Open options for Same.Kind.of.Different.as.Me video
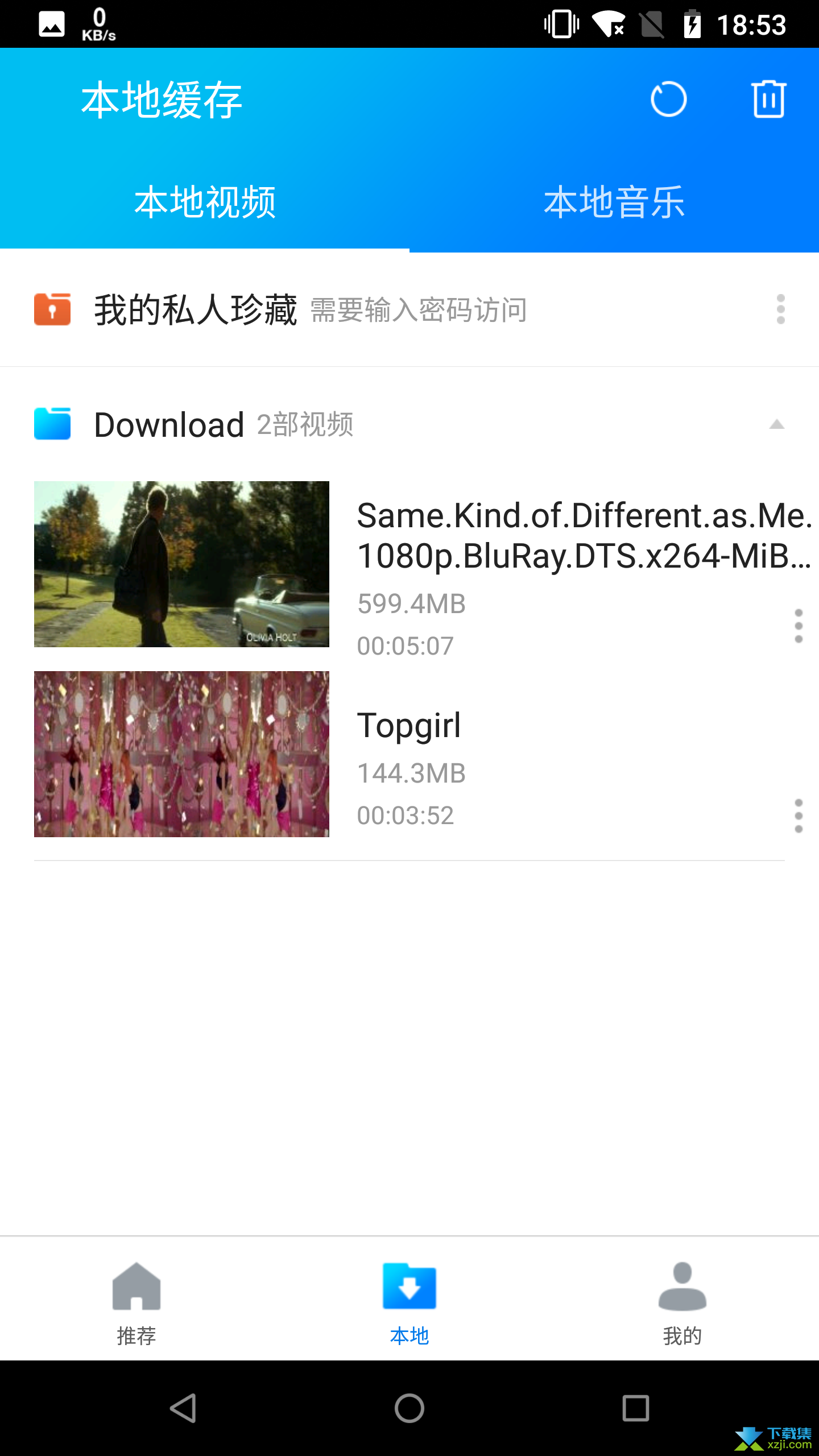Viewport: 819px width, 1456px height. click(x=799, y=626)
